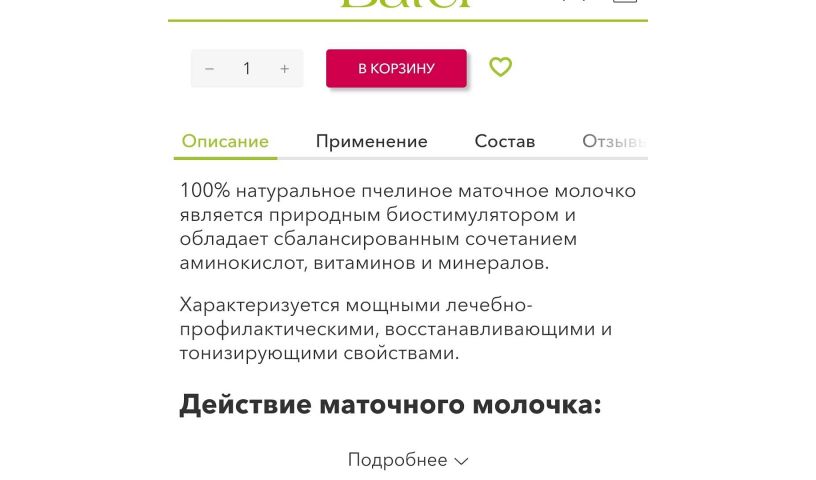Switch to the Применение tab

click(371, 142)
